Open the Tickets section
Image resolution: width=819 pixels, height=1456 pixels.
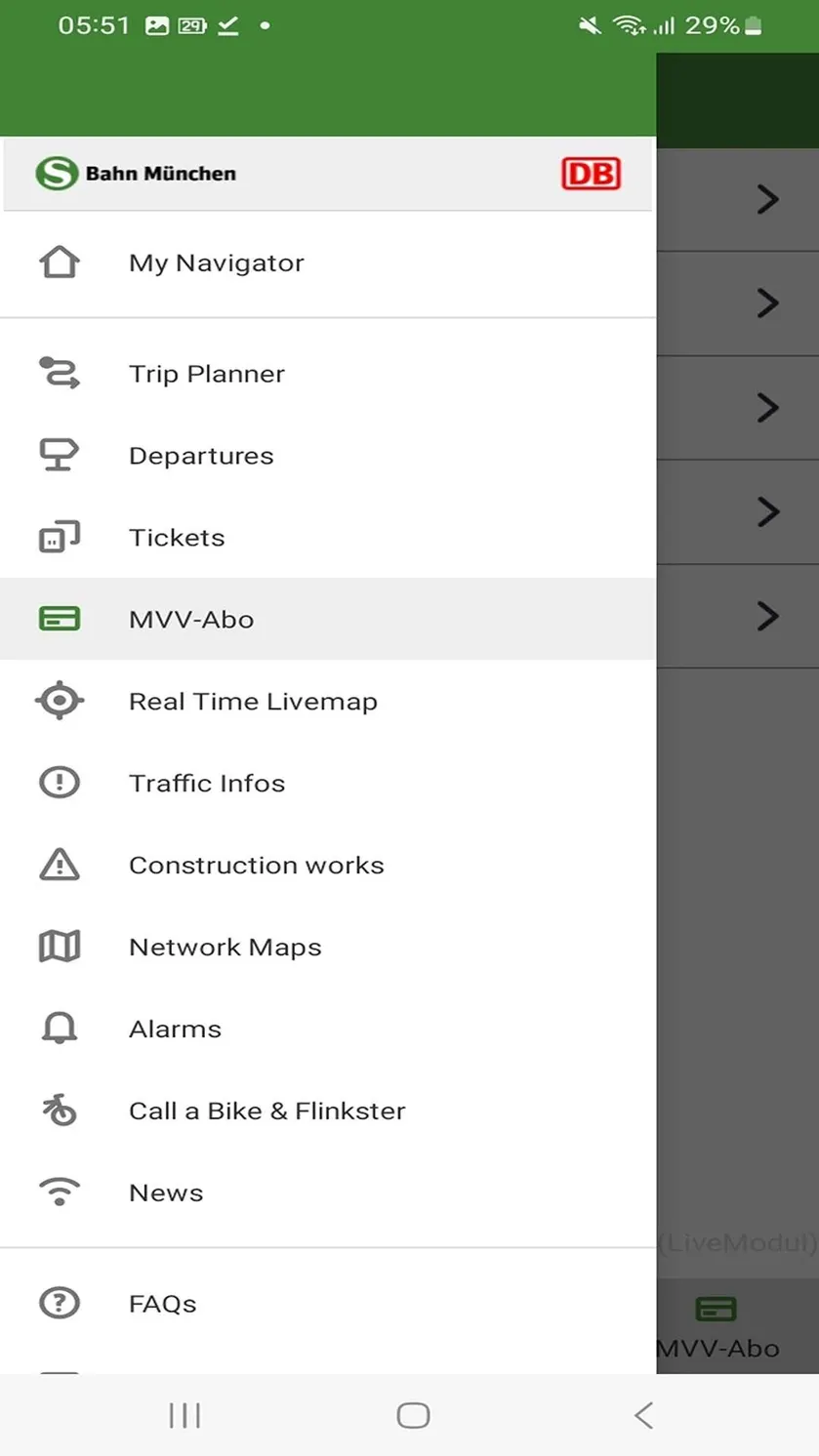327,538
